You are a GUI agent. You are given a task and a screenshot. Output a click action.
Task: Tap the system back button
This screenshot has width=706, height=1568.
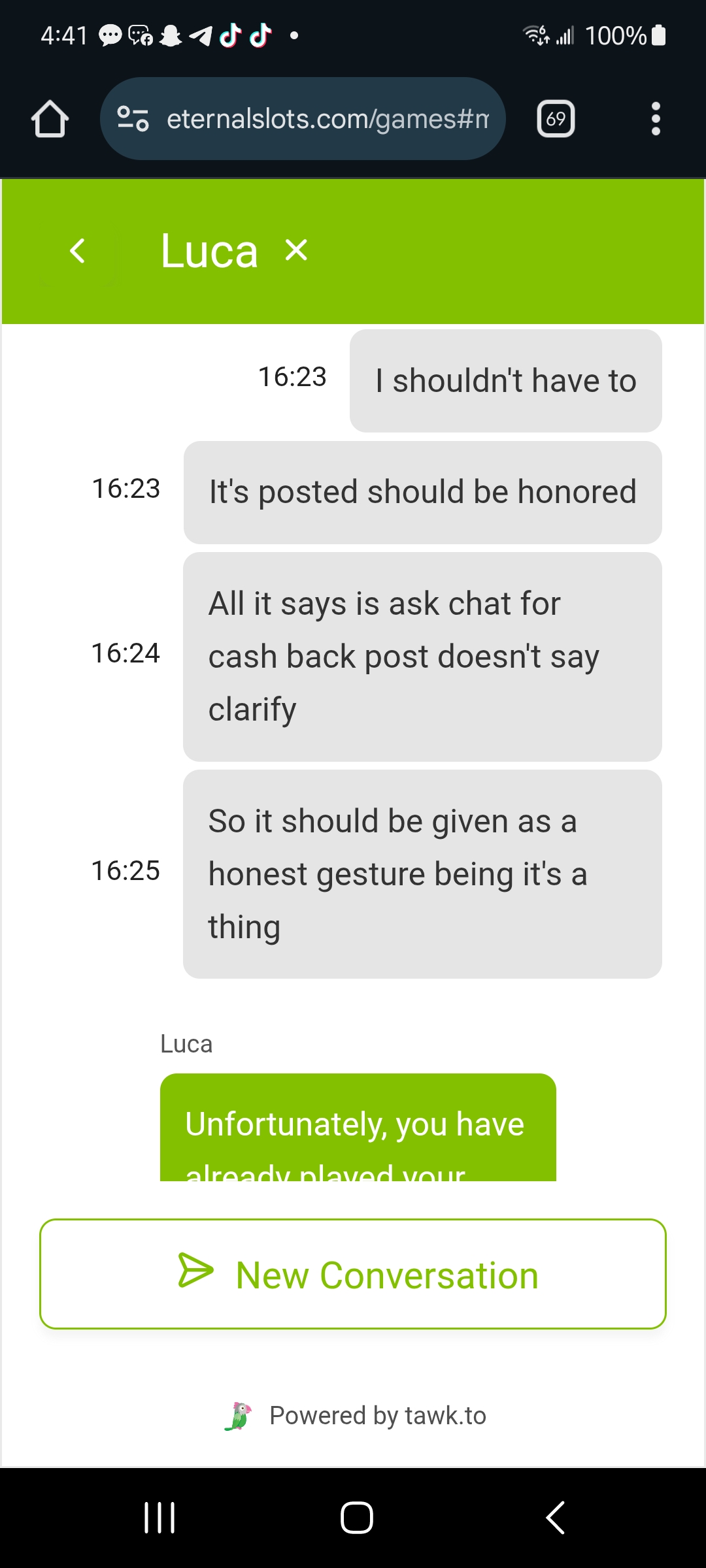pyautogui.click(x=555, y=1517)
